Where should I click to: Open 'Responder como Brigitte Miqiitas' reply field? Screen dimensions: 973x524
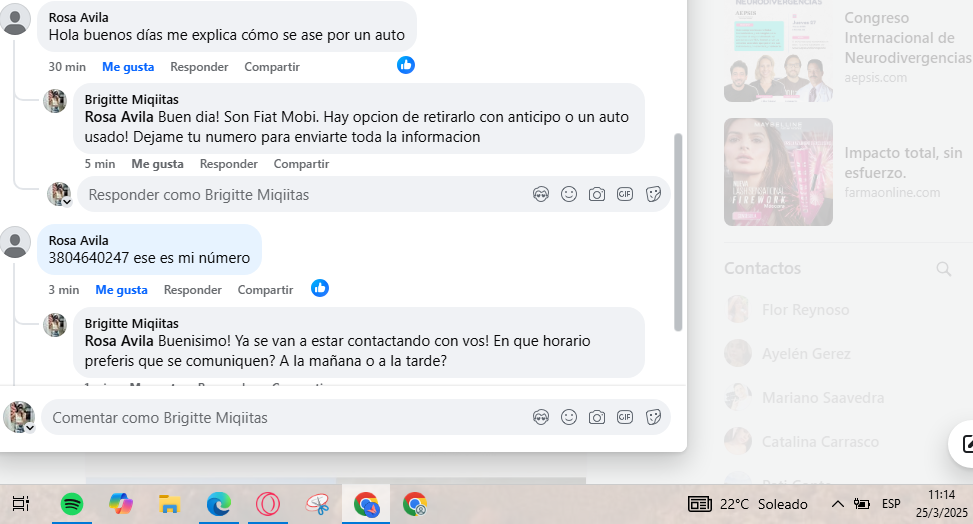tap(300, 195)
